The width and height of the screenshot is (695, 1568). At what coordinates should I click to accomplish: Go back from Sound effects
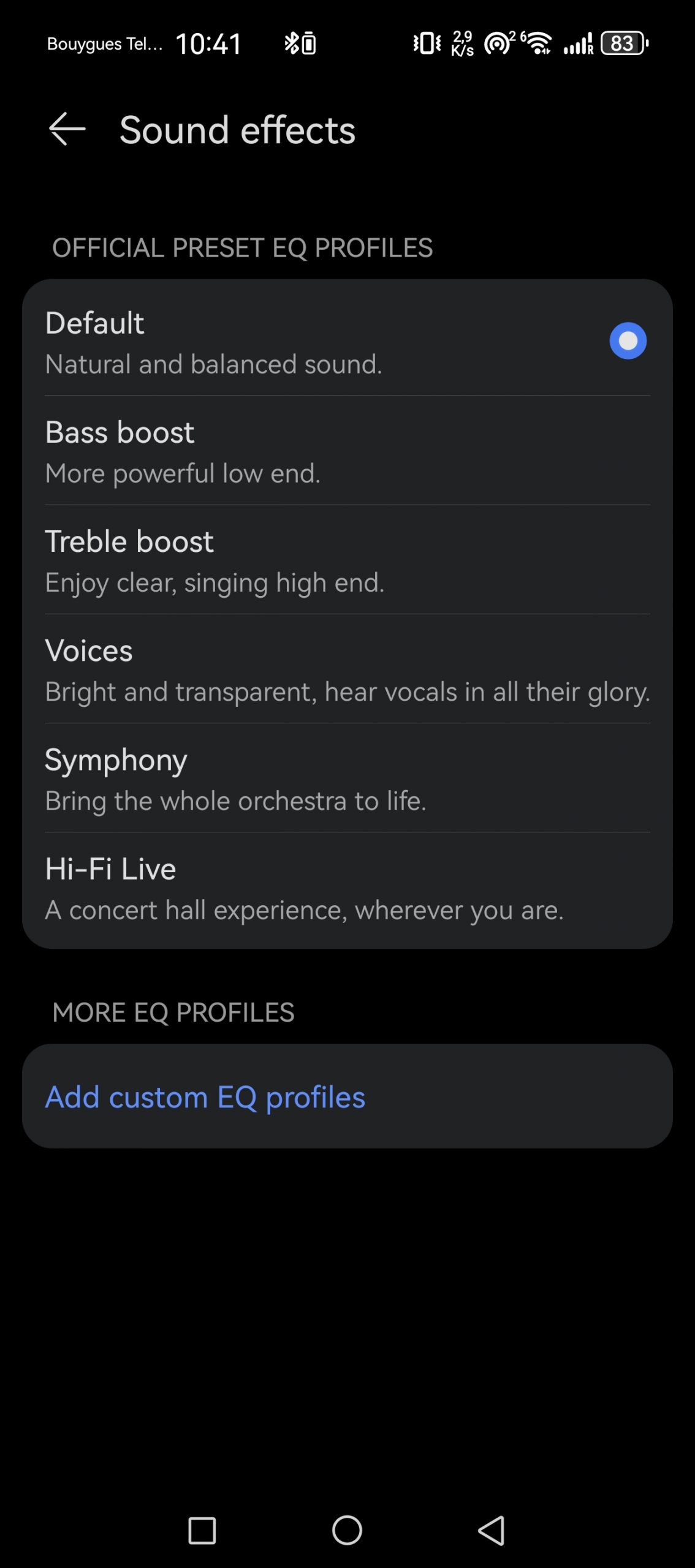point(67,129)
